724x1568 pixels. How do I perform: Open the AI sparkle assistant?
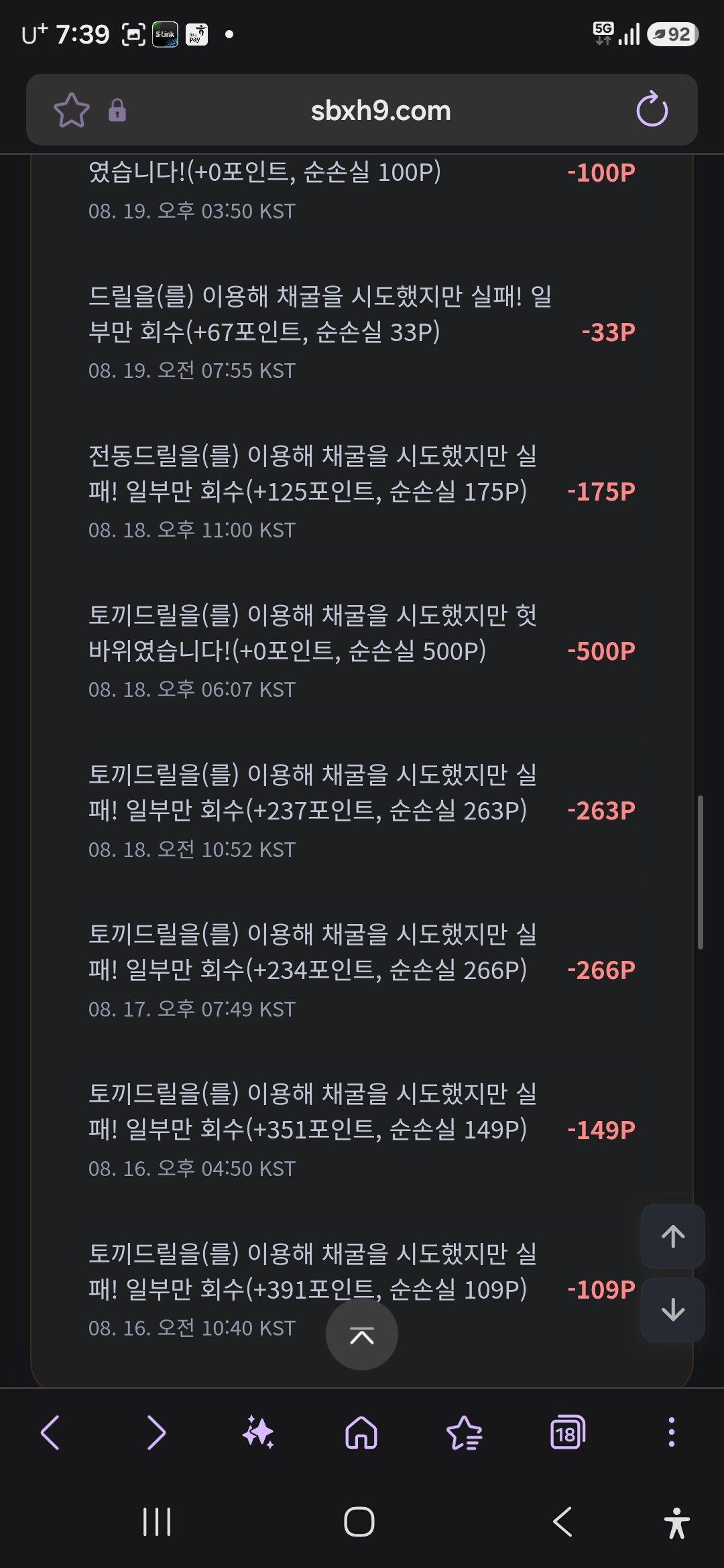(258, 1433)
